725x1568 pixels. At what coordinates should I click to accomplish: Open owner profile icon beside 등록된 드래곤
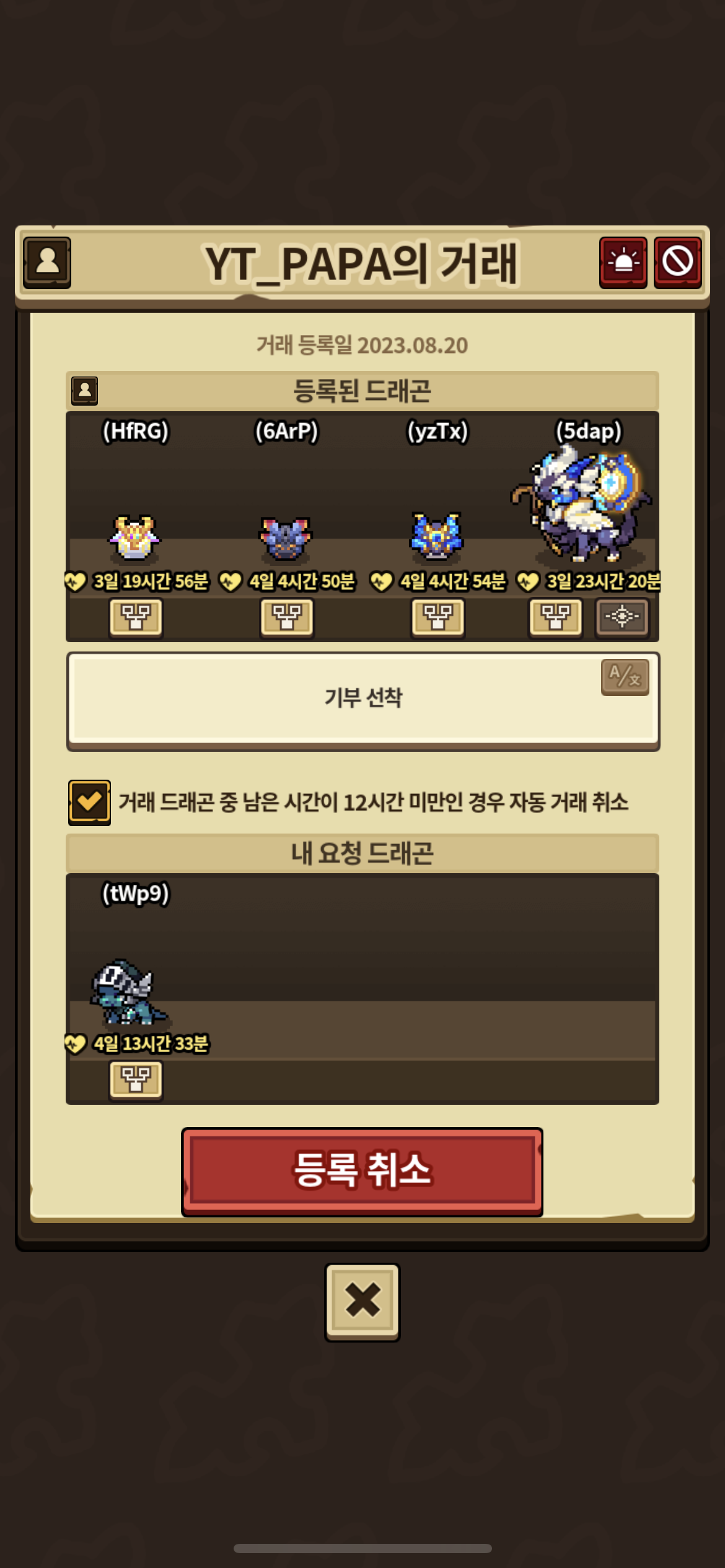pyautogui.click(x=84, y=391)
